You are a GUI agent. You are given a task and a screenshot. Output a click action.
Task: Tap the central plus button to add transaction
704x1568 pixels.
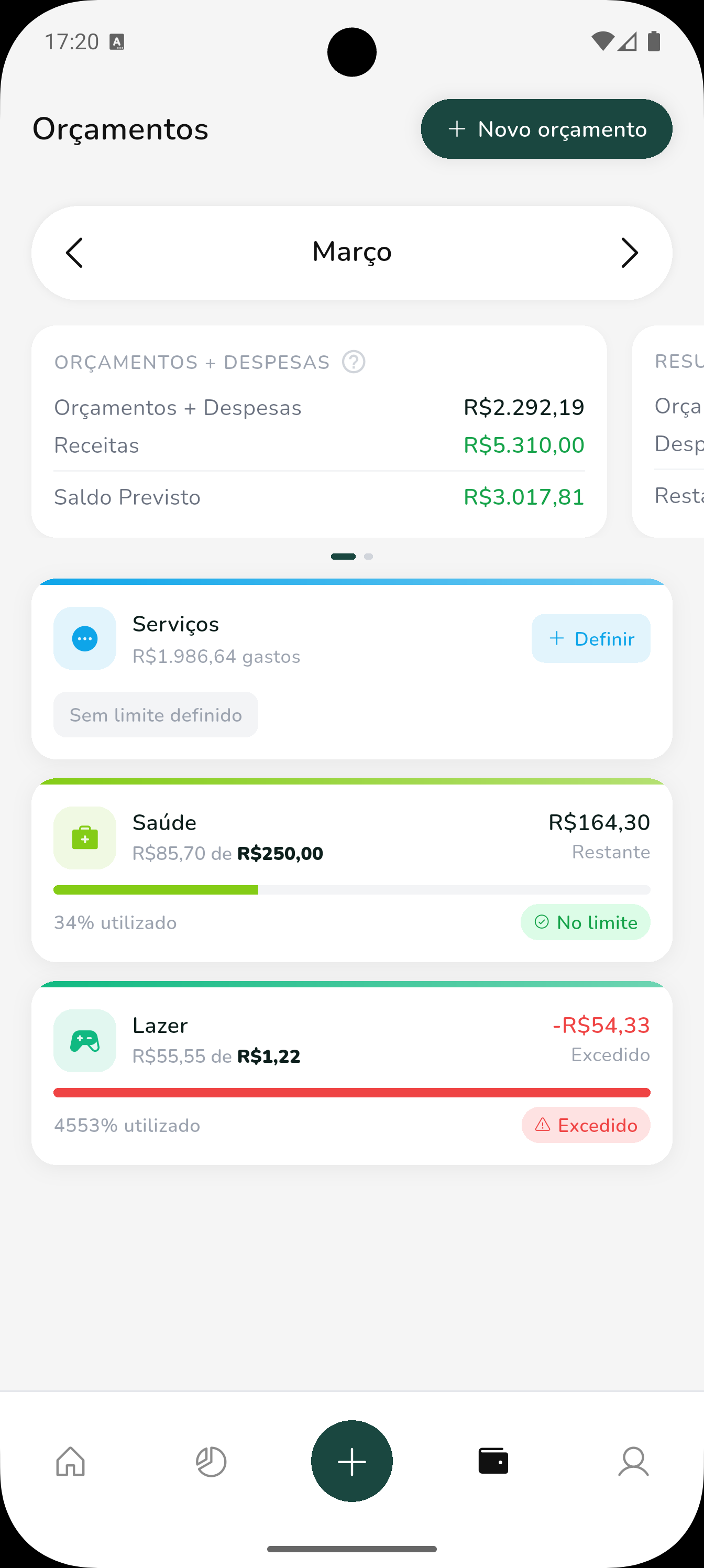351,1461
